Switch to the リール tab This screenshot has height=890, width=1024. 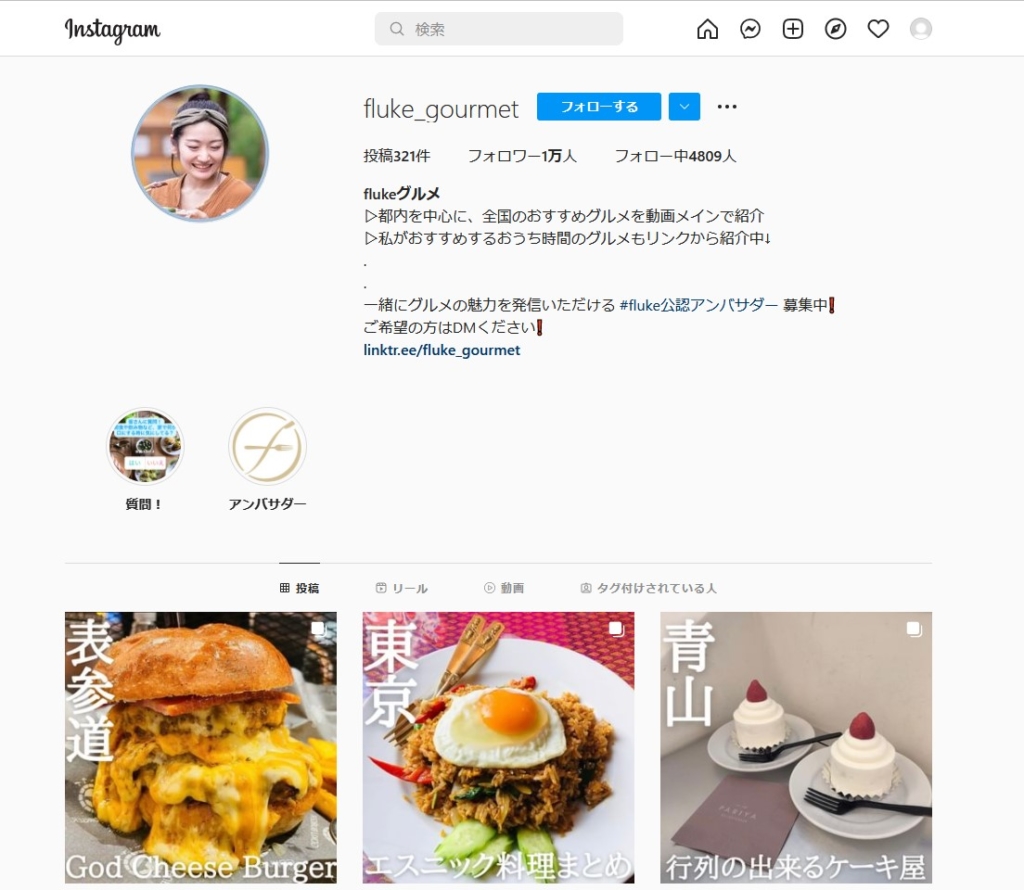point(401,588)
